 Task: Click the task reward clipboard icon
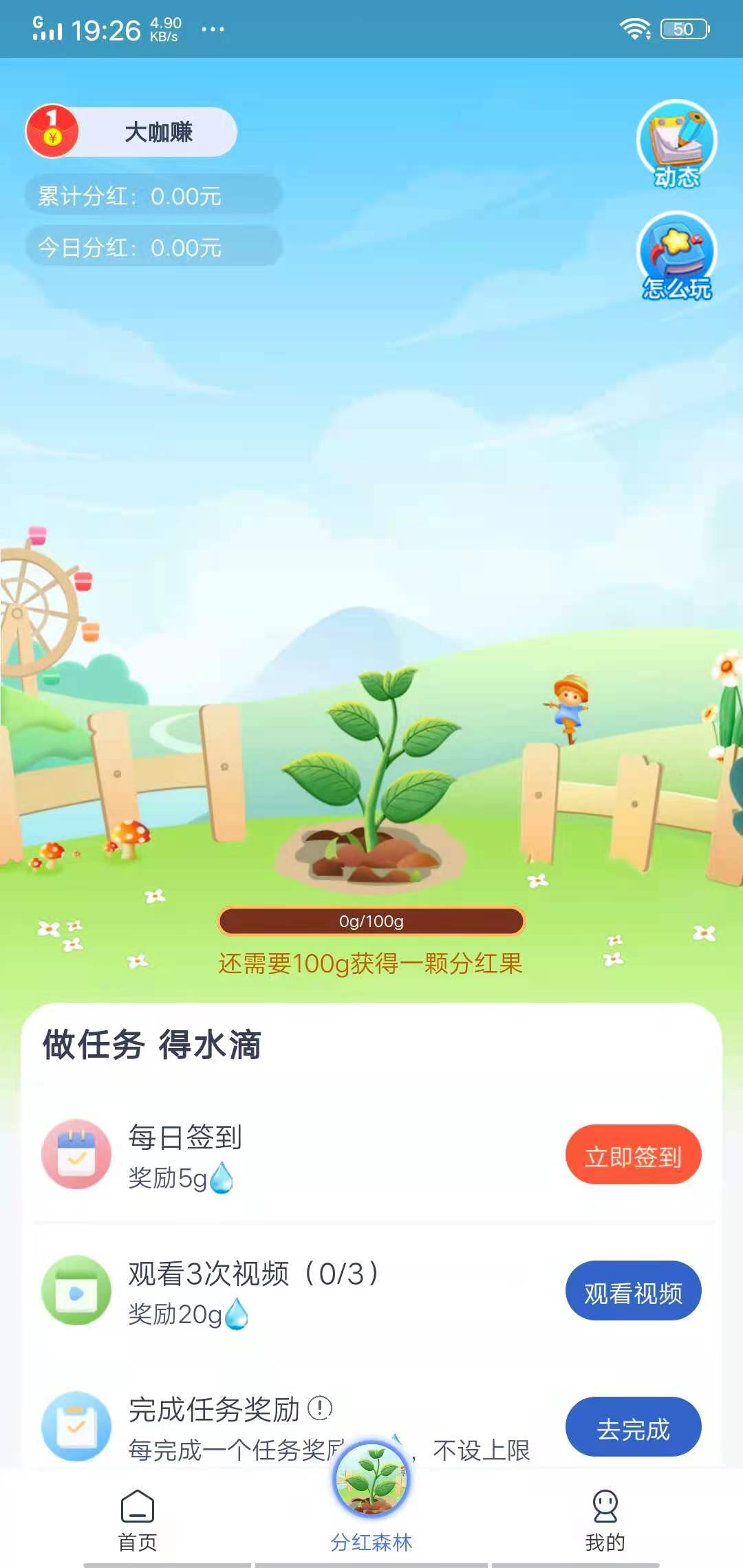[x=78, y=1426]
